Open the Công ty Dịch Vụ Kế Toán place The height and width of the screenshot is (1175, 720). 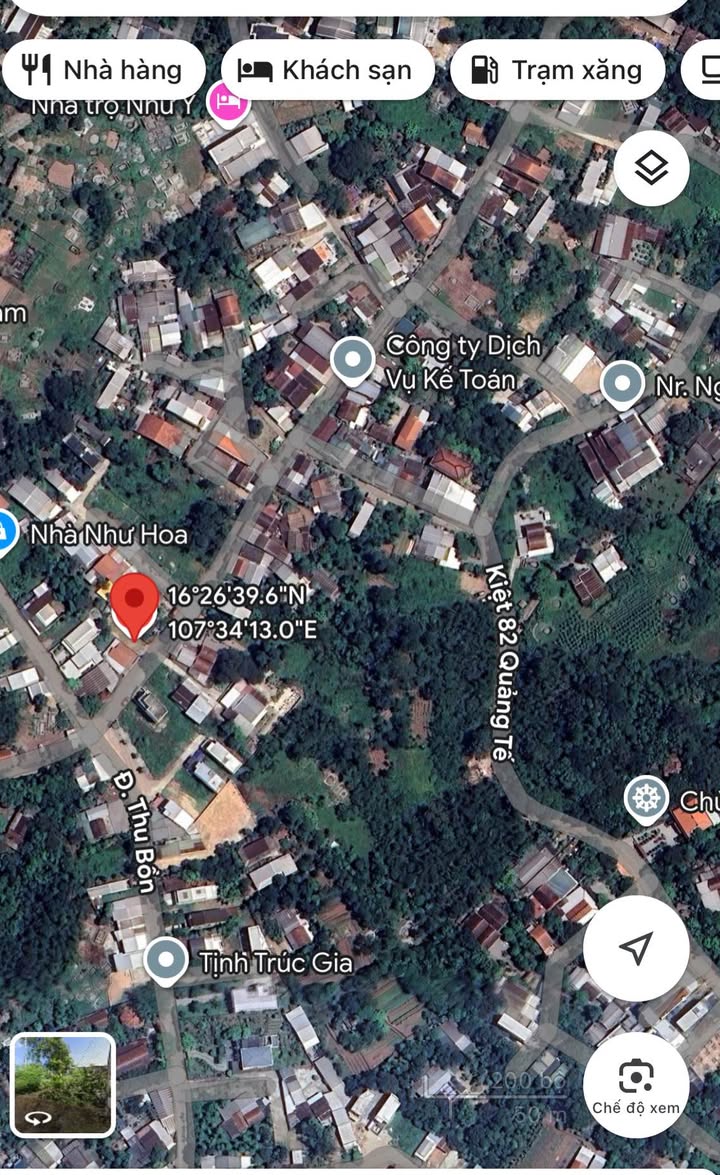coord(353,361)
